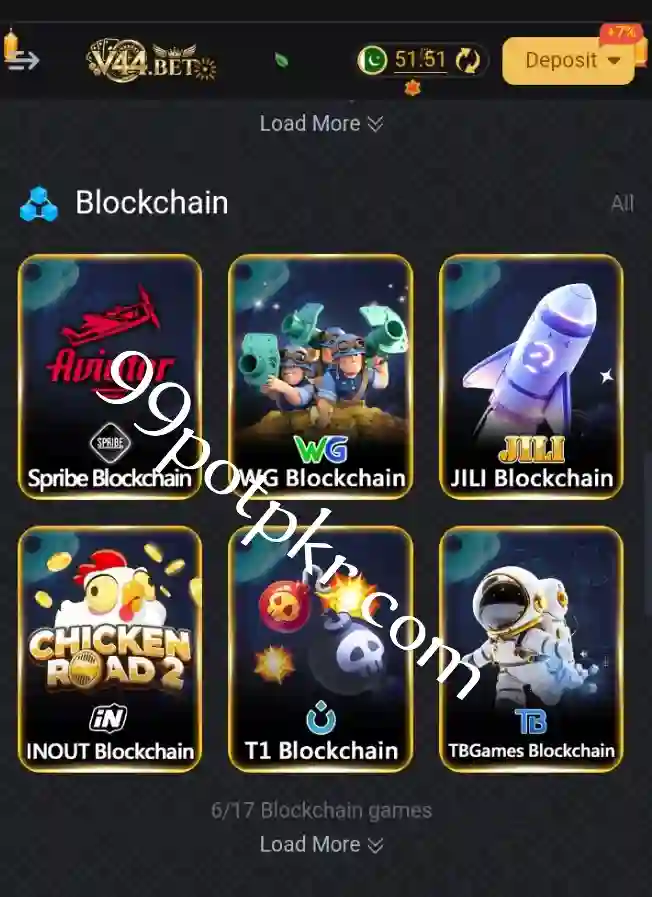Load more Blockchain games below the grid
Screen dimensions: 652x897
[320, 845]
